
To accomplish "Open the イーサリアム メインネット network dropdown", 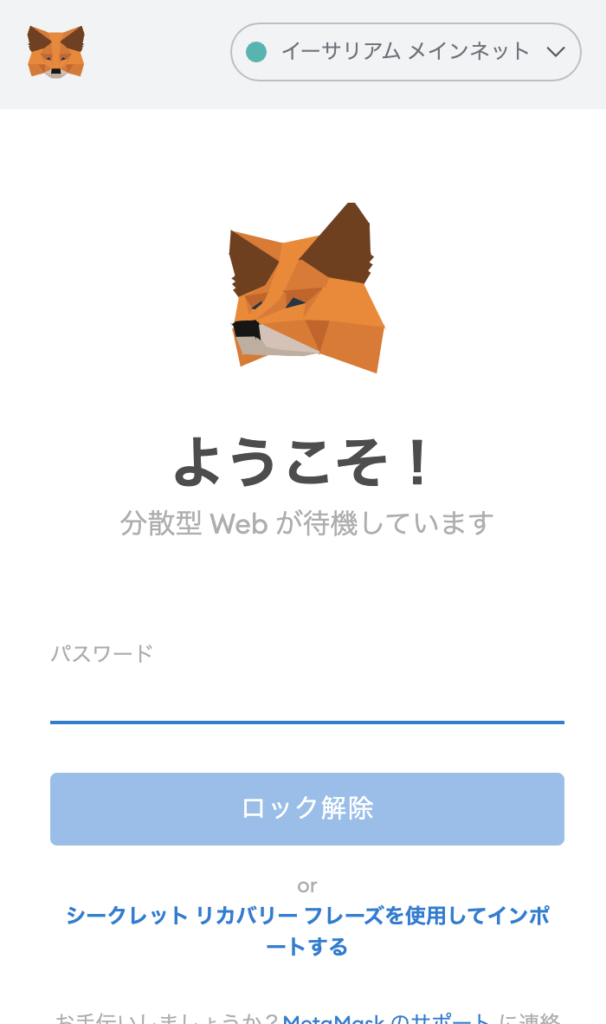I will 405,52.
